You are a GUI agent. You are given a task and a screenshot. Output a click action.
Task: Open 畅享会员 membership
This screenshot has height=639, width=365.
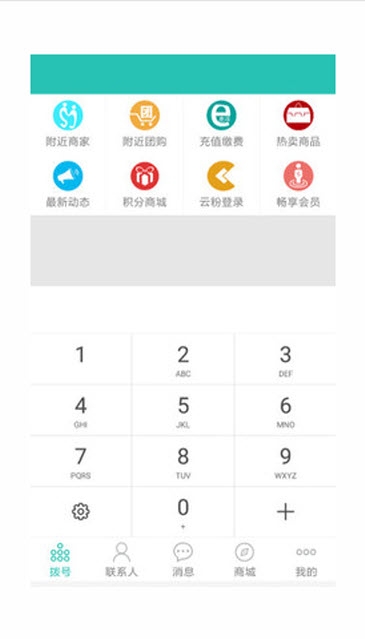[x=298, y=184]
